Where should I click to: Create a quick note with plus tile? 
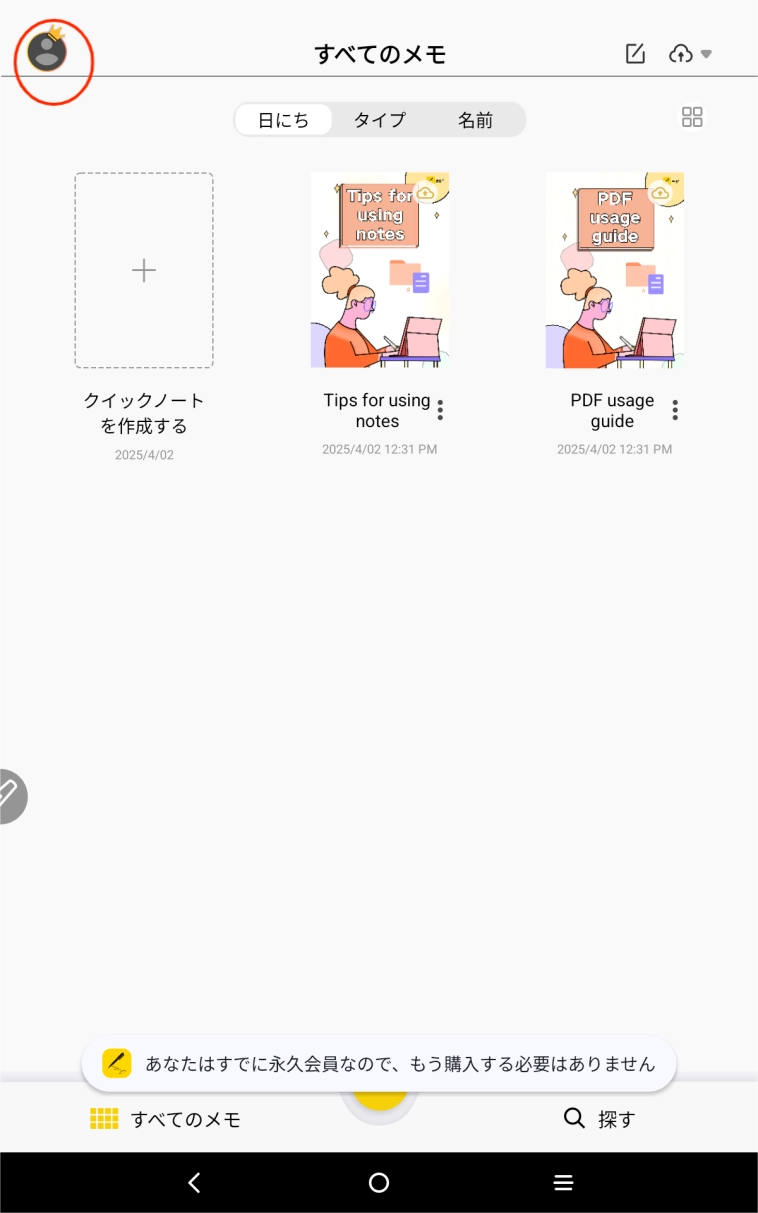(x=144, y=270)
